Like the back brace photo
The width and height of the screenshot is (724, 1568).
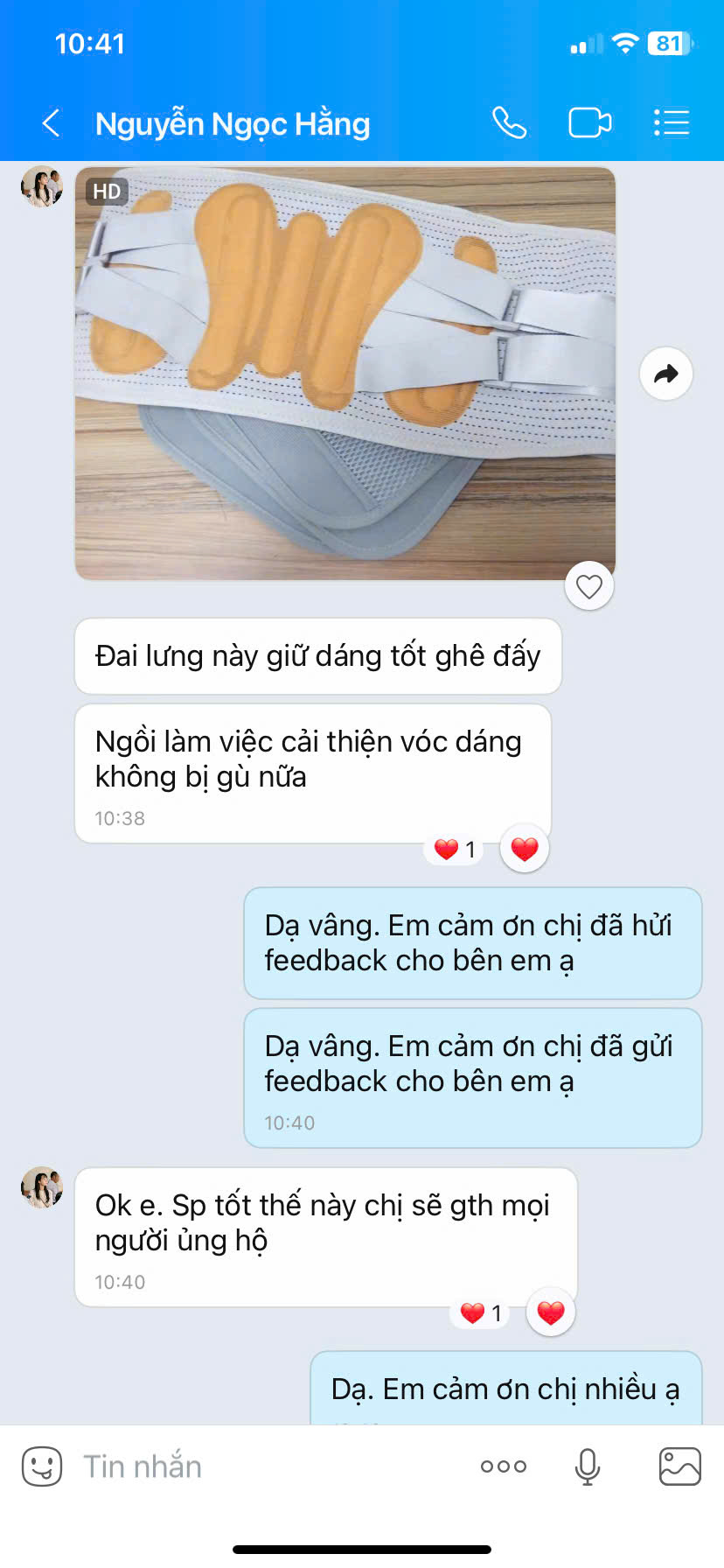(x=589, y=587)
